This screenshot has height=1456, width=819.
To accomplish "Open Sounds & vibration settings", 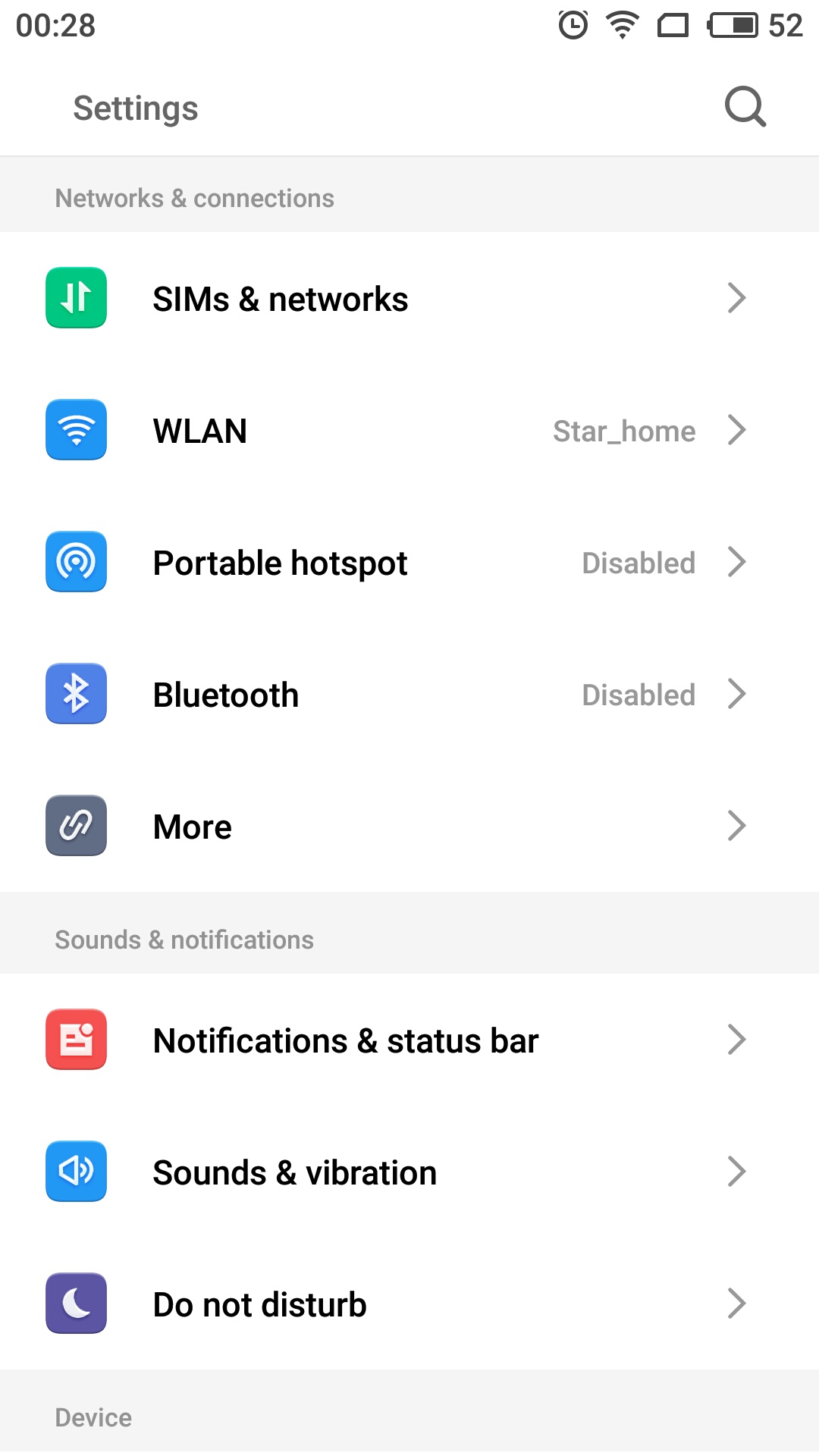I will tap(409, 1172).
